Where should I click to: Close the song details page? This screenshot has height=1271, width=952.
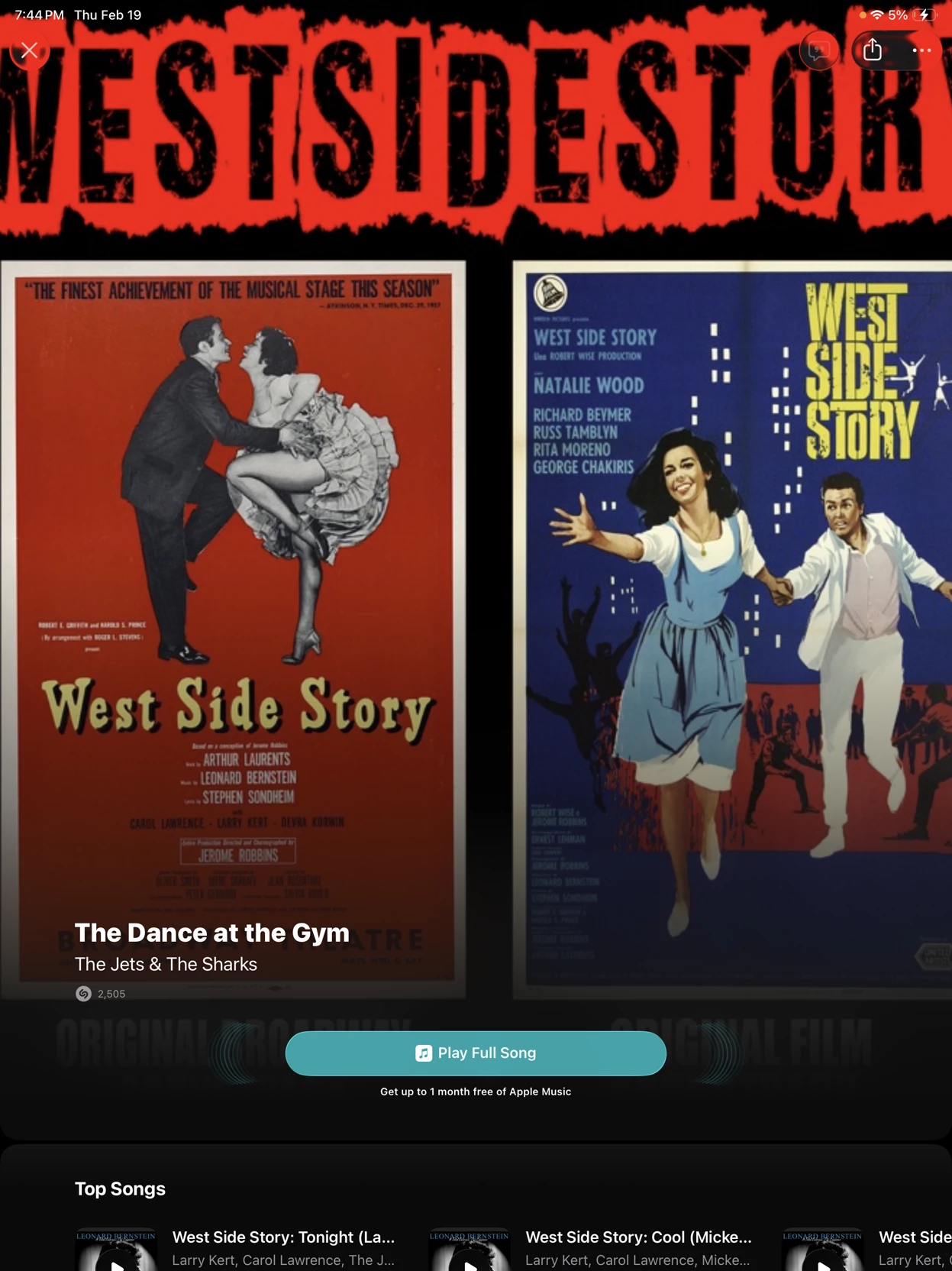click(30, 50)
